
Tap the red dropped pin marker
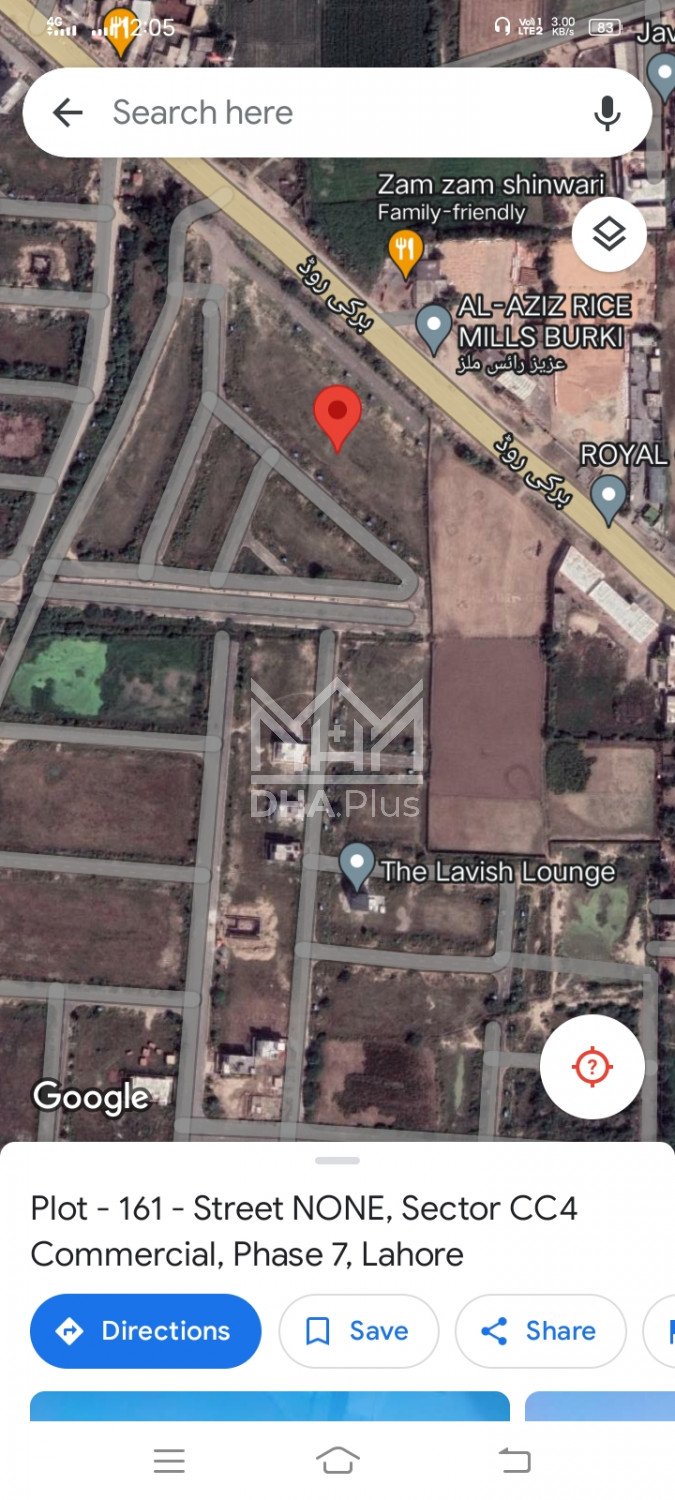pyautogui.click(x=337, y=415)
